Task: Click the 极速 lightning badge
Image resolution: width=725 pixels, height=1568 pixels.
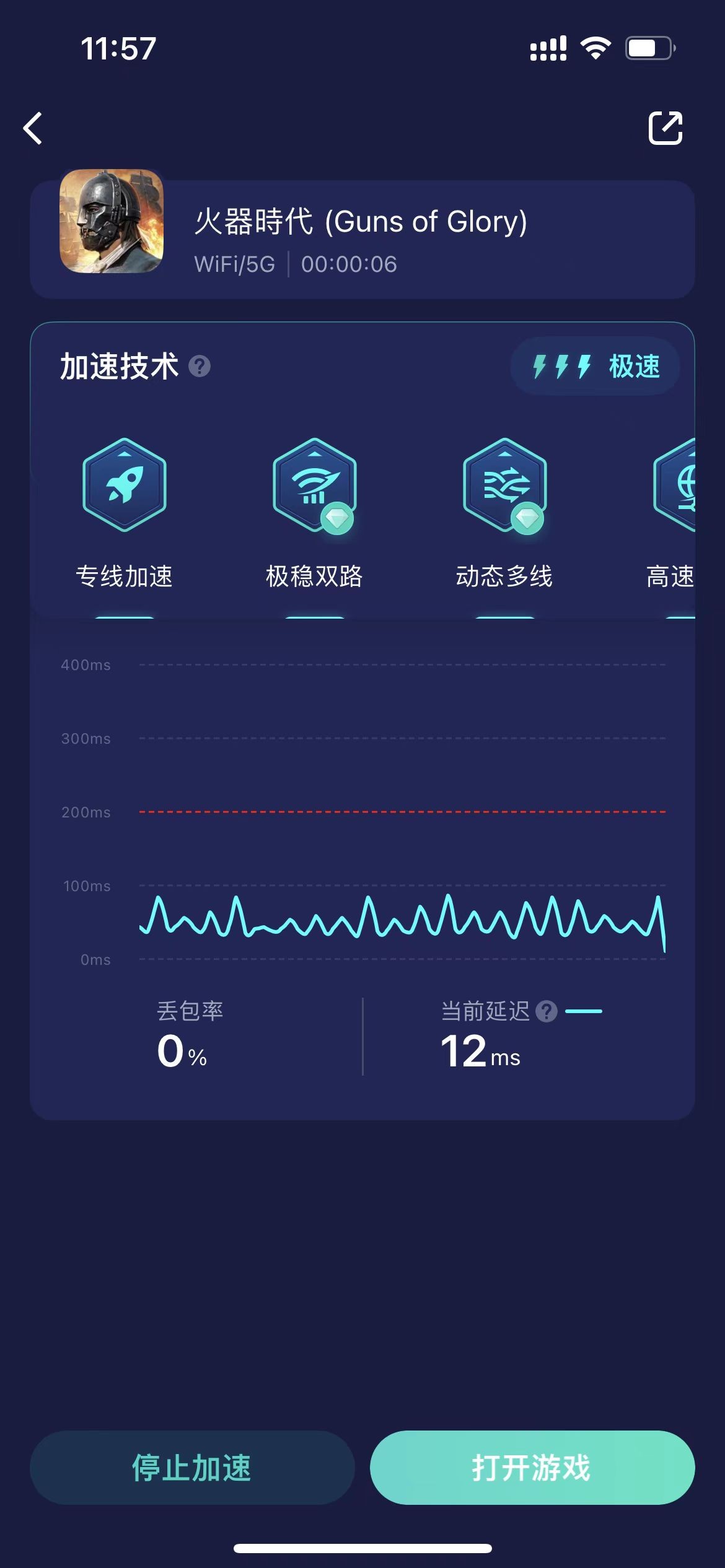Action: pyautogui.click(x=595, y=367)
